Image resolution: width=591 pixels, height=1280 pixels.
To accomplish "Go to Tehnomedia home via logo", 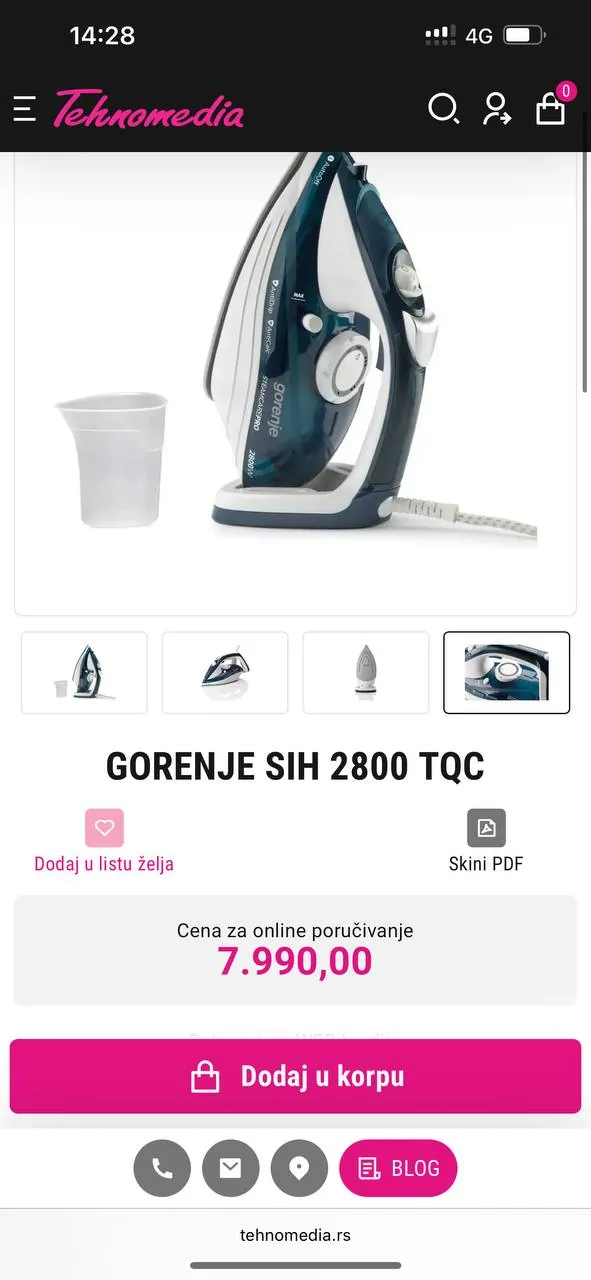I will pos(148,109).
